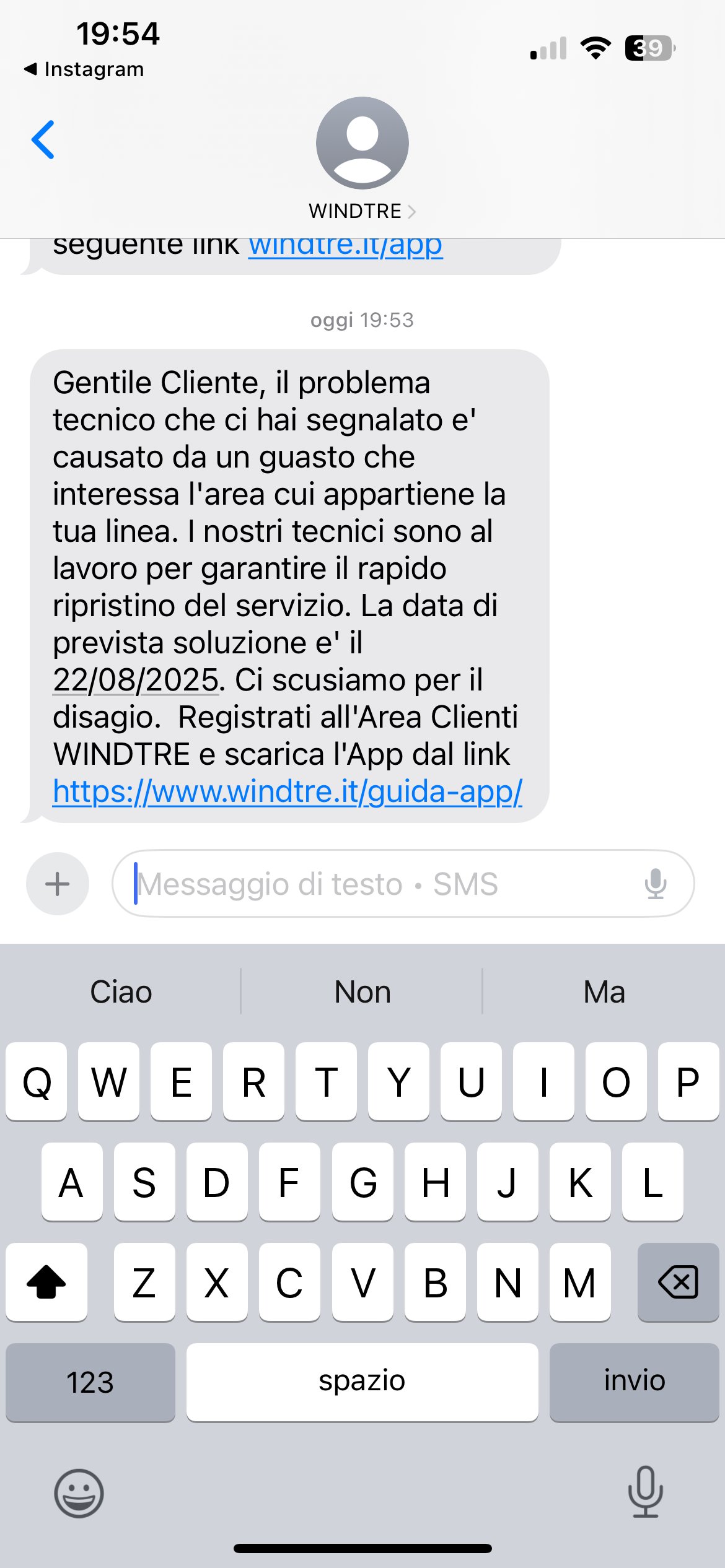
Task: Insert the suggested word Non
Action: [x=362, y=992]
